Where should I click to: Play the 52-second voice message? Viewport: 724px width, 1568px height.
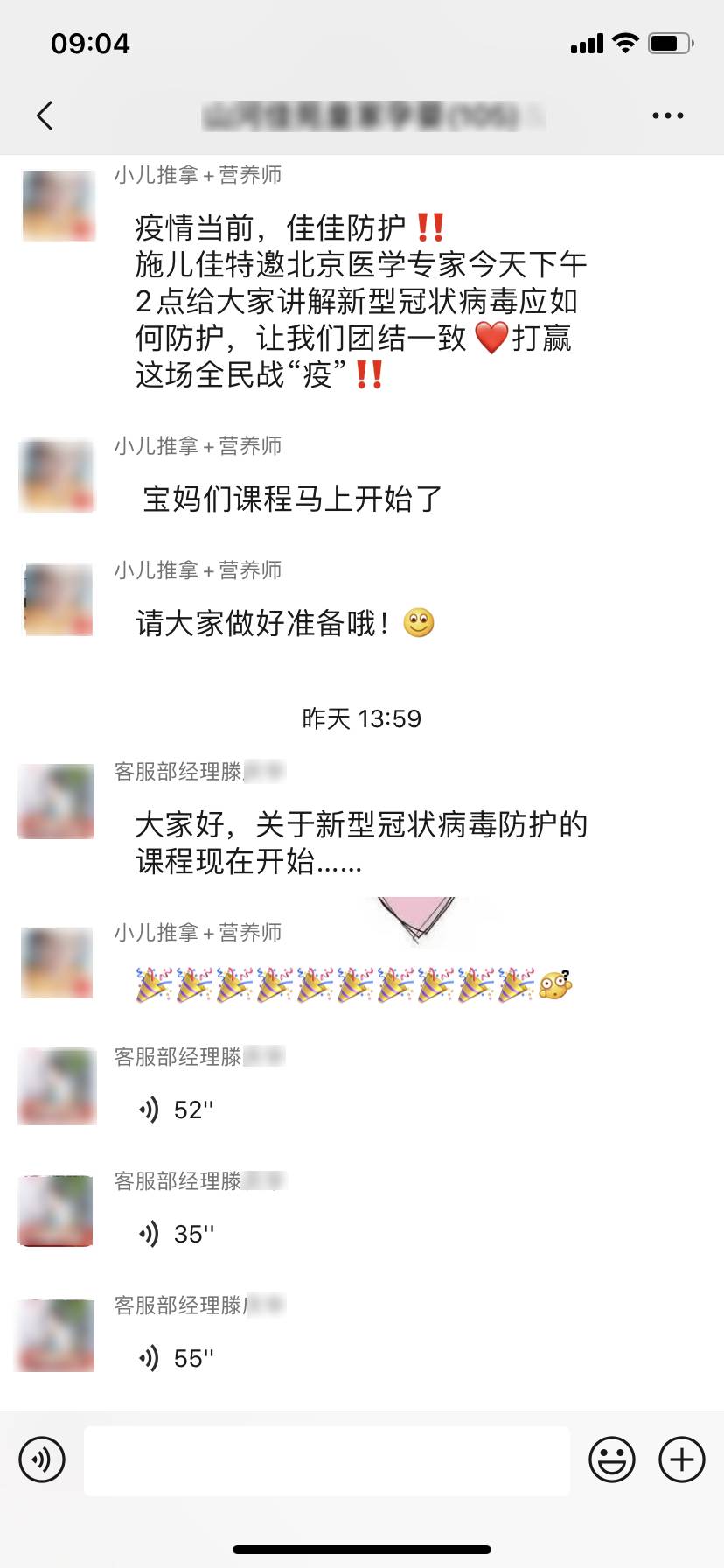point(177,1110)
